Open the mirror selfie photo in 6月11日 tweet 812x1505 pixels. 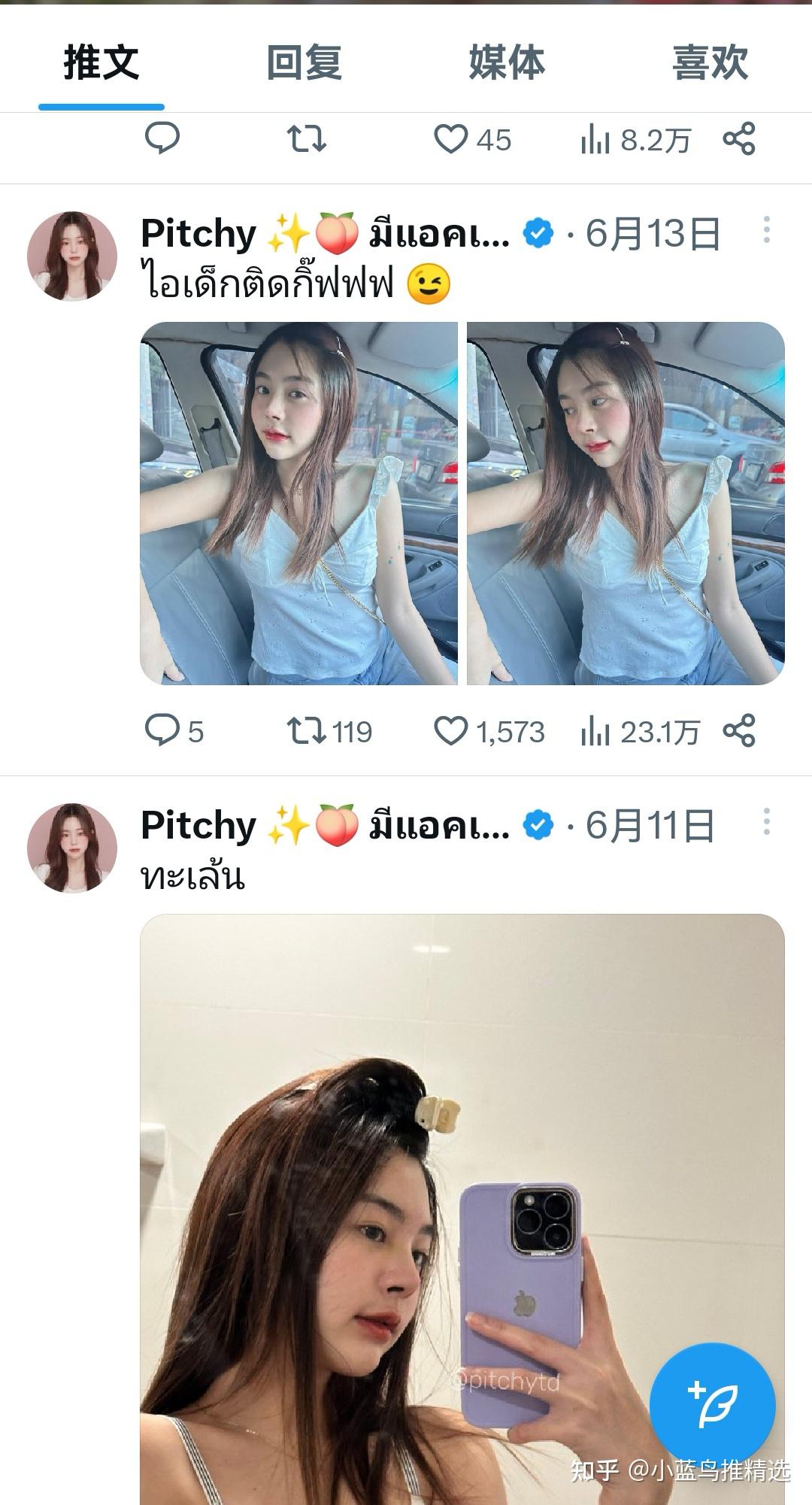tap(462, 1203)
